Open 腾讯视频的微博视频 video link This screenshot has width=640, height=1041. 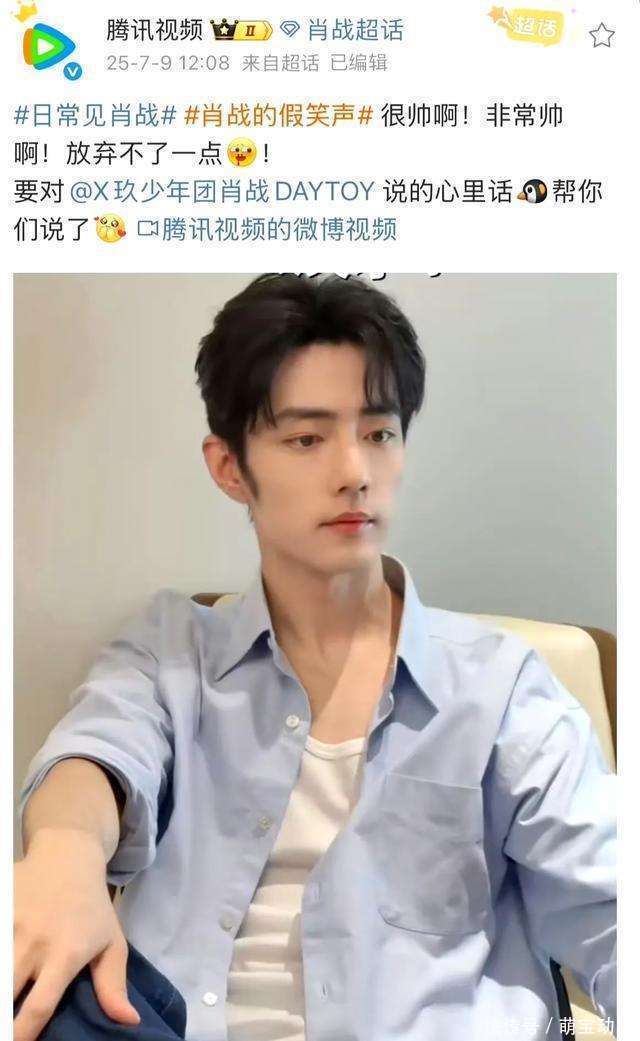coord(267,229)
